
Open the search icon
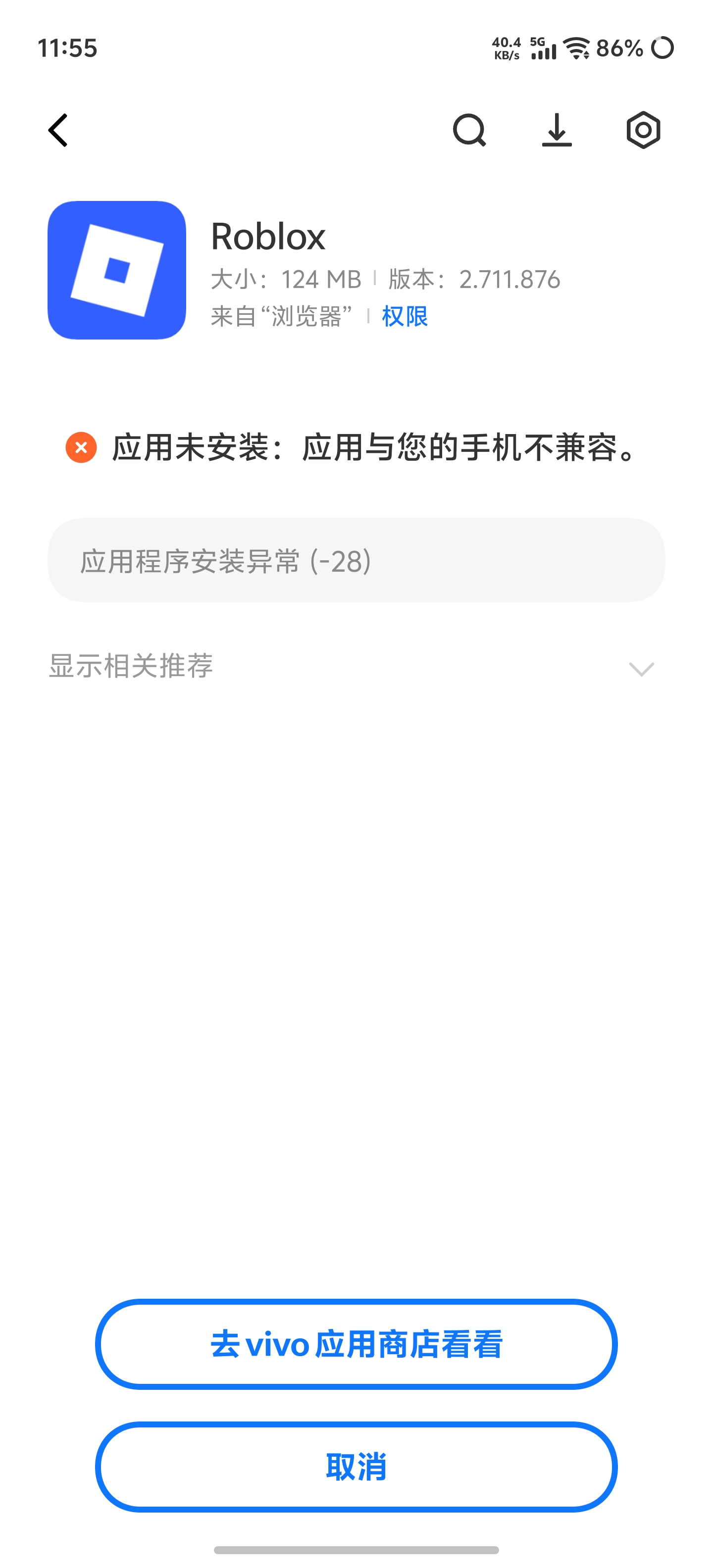tap(469, 130)
